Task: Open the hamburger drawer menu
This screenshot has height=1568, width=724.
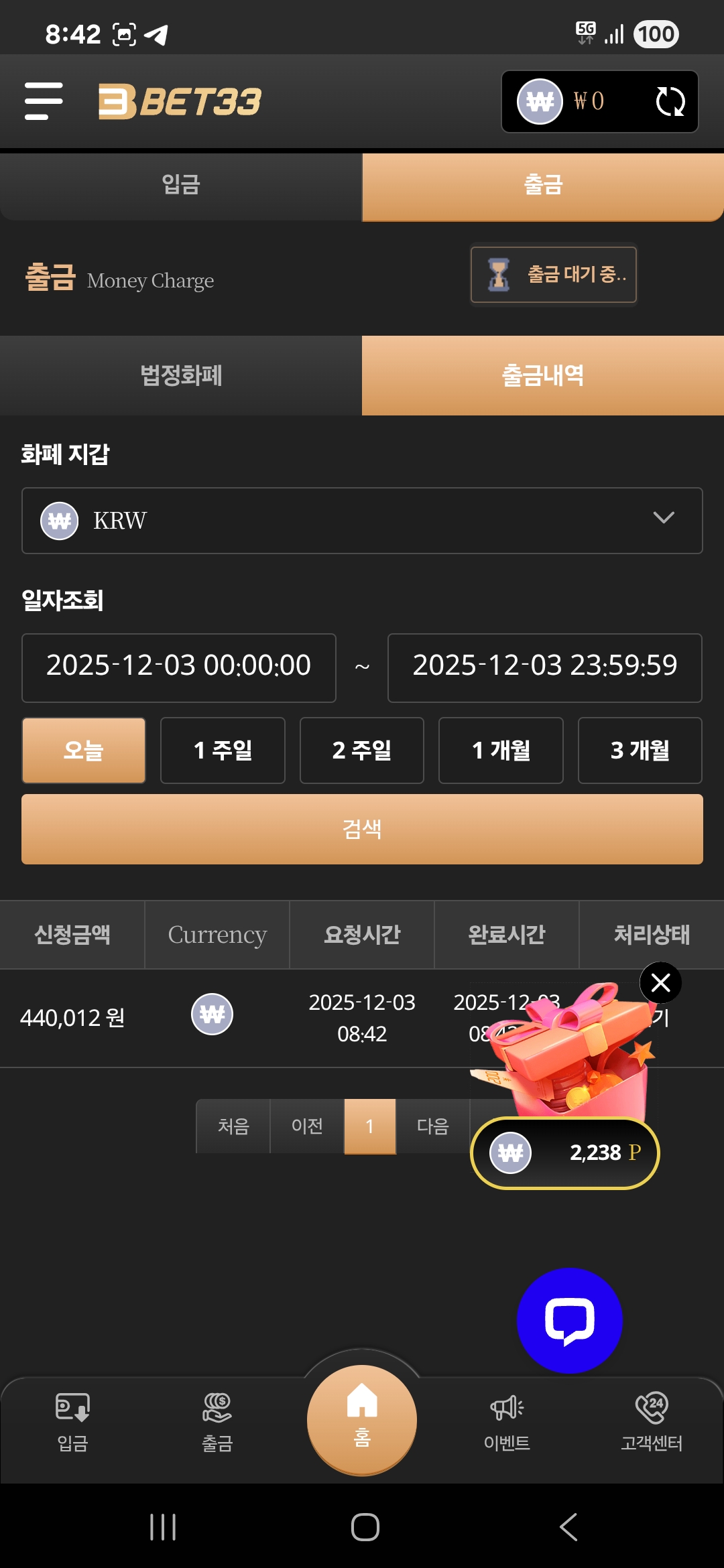Action: tap(44, 101)
